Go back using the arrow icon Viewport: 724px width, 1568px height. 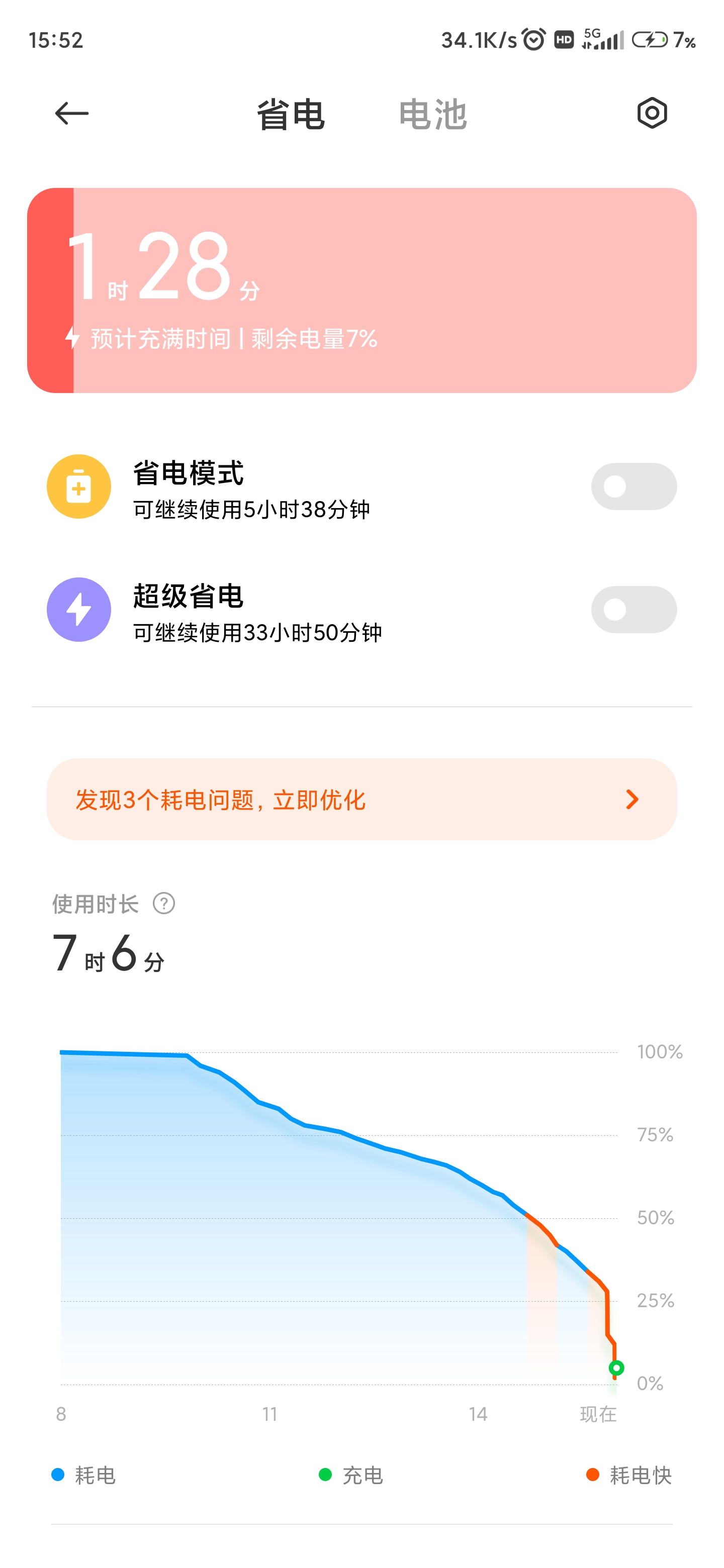(x=72, y=113)
